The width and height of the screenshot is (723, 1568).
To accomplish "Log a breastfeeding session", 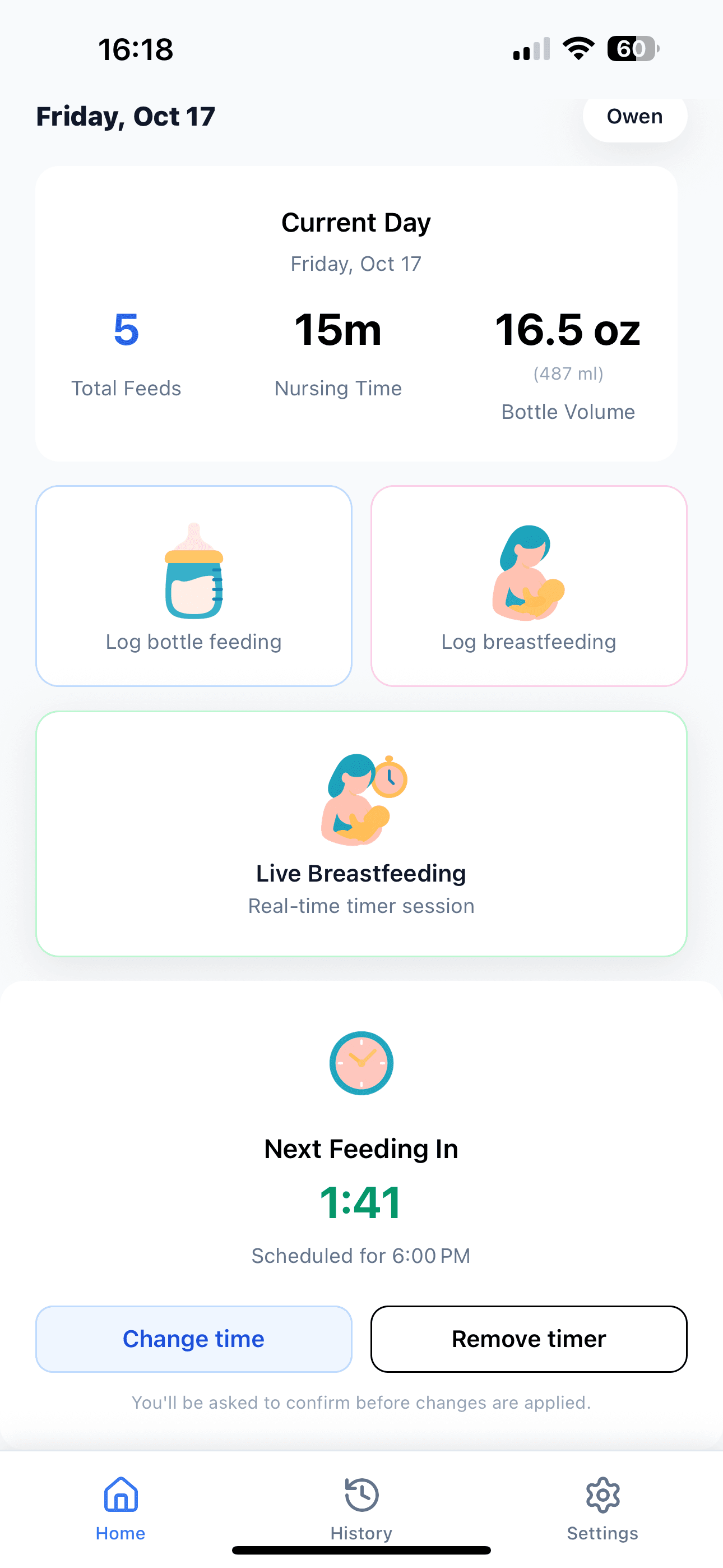I will [x=529, y=585].
